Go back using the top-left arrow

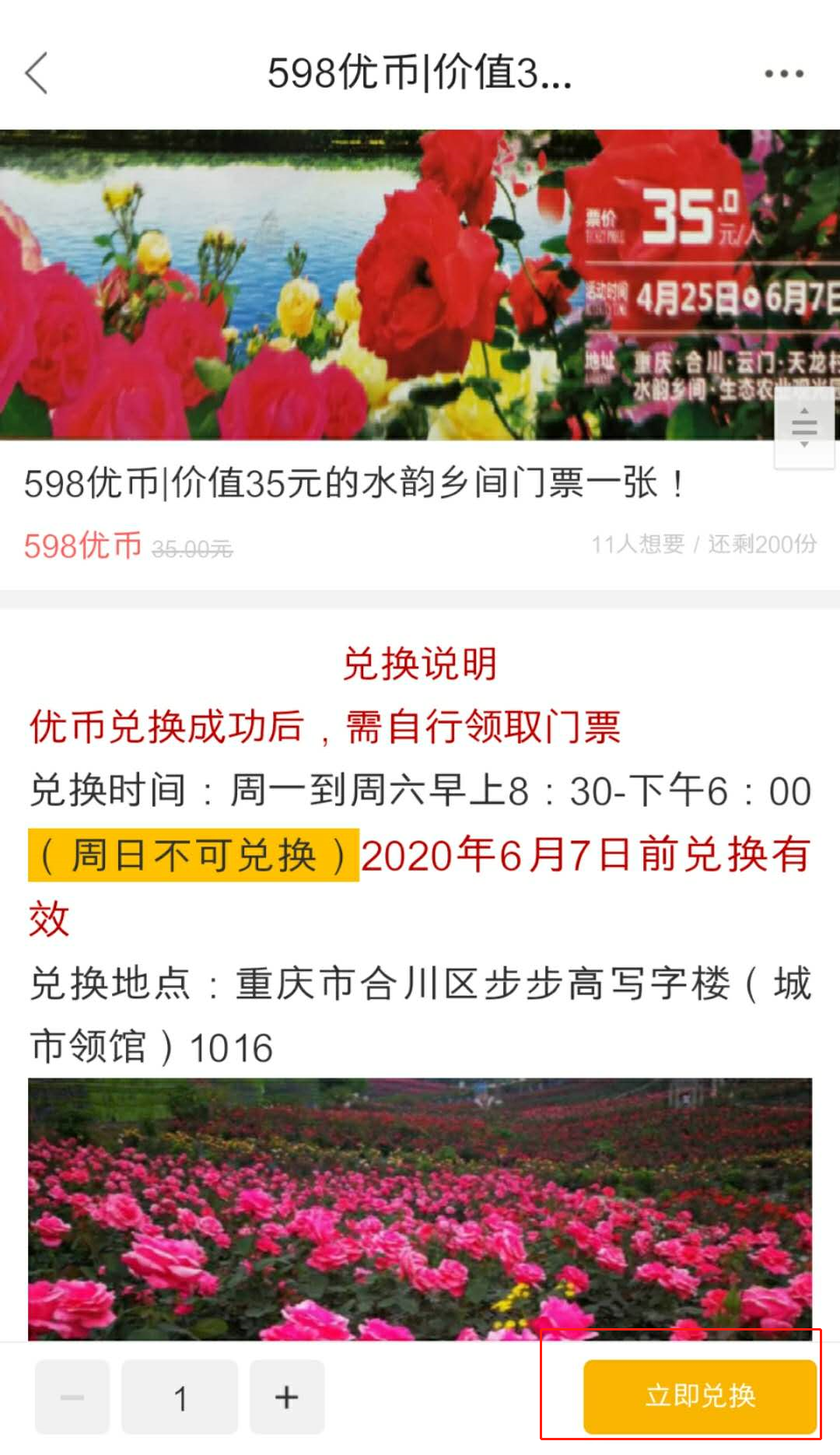coord(37,74)
